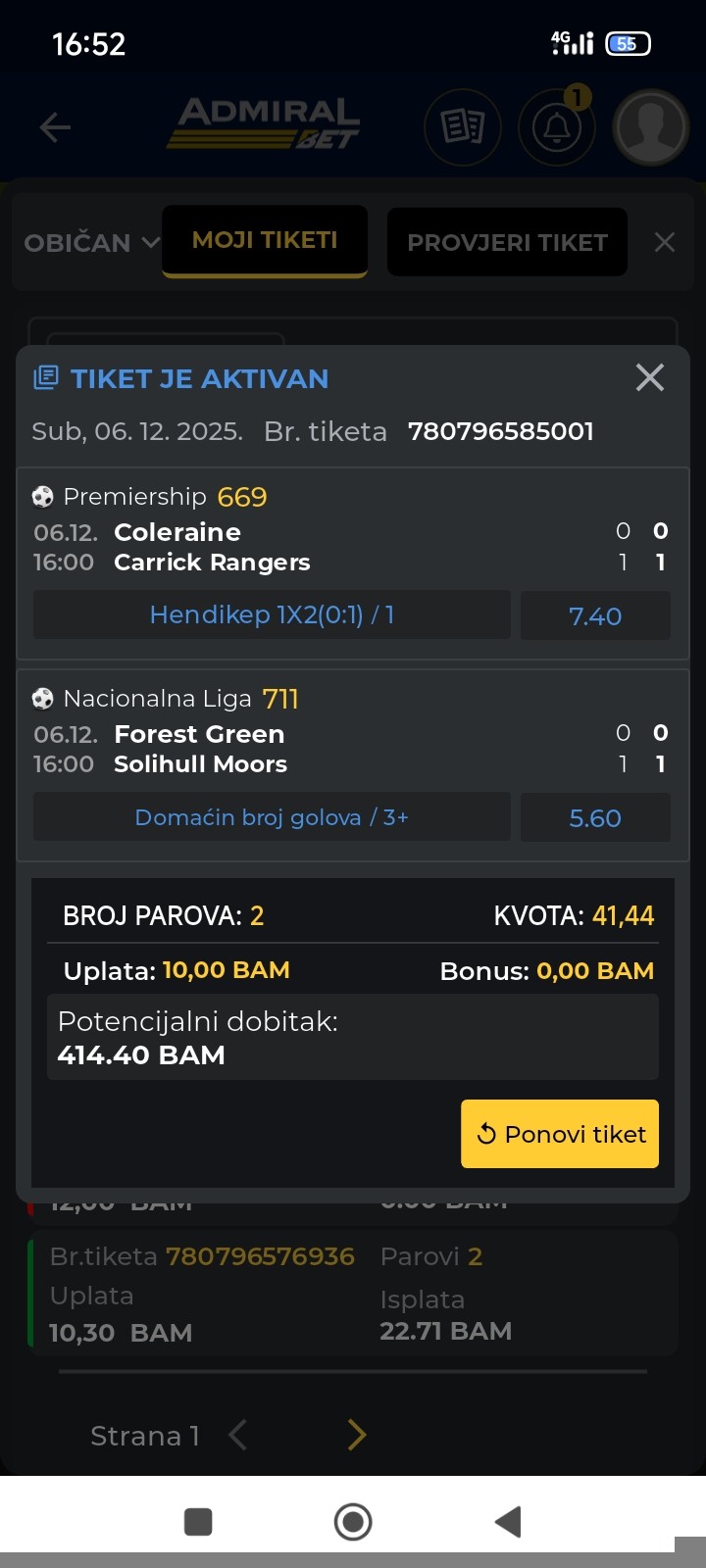The width and height of the screenshot is (706, 1568).
Task: Go back using the header arrow
Action: click(55, 127)
